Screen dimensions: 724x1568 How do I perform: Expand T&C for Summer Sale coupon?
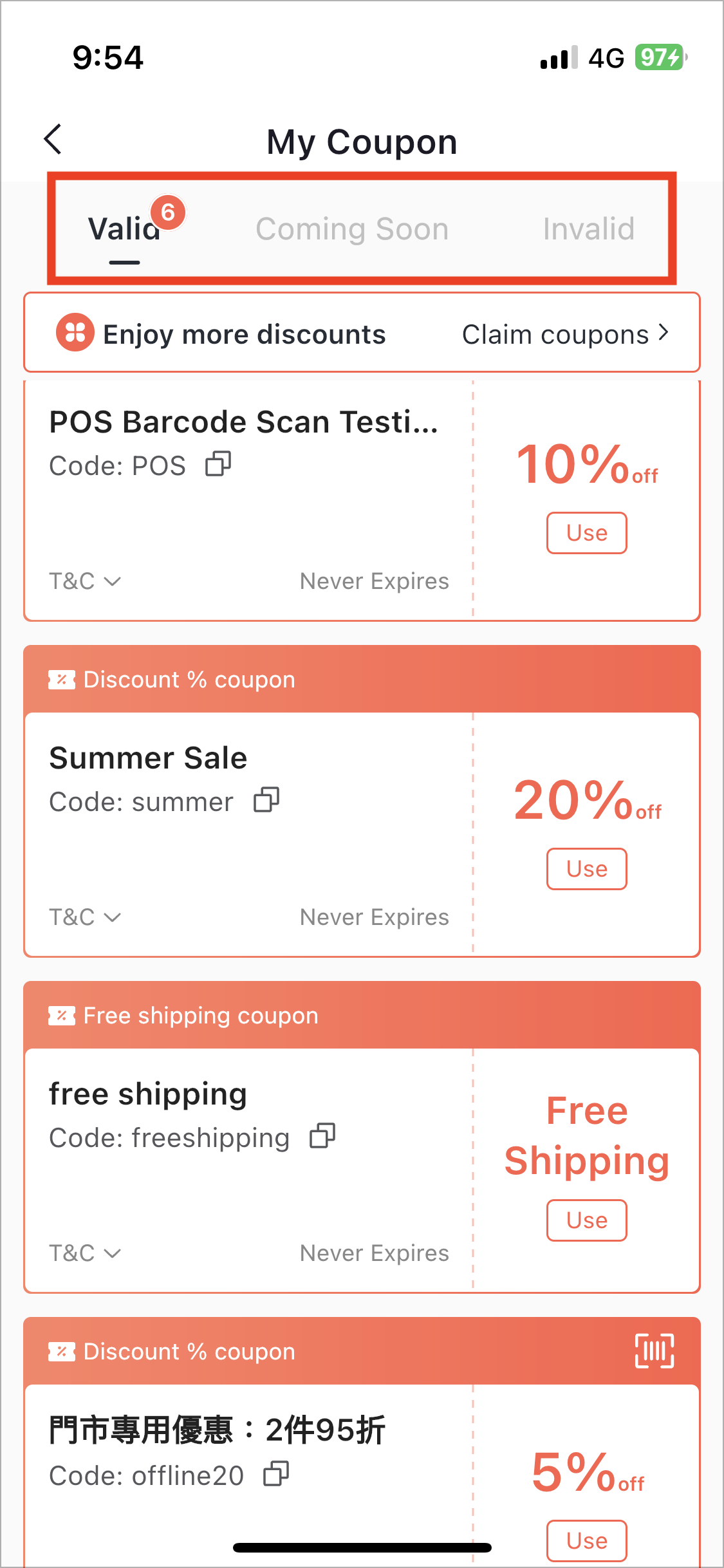click(x=85, y=917)
